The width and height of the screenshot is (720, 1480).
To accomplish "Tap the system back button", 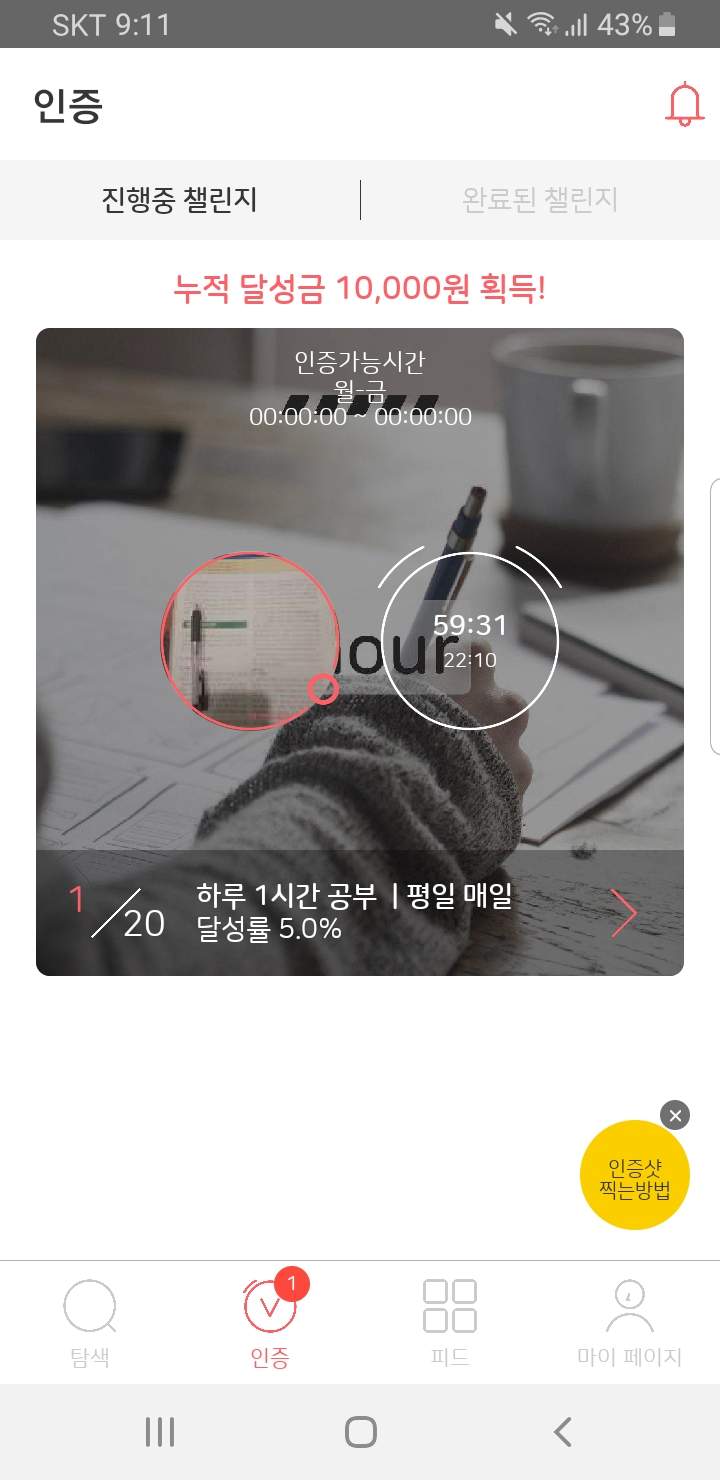I will click(563, 1432).
